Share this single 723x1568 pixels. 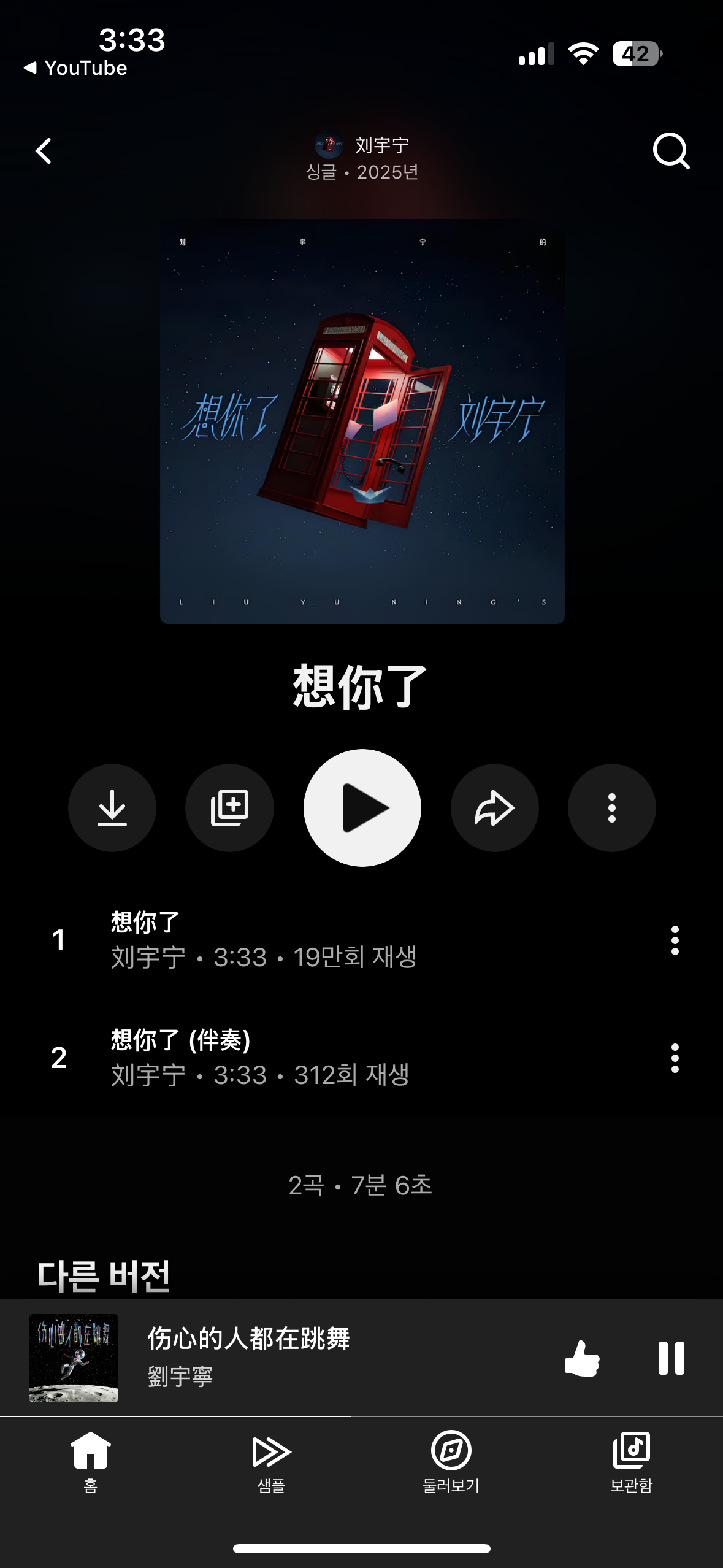click(x=494, y=808)
